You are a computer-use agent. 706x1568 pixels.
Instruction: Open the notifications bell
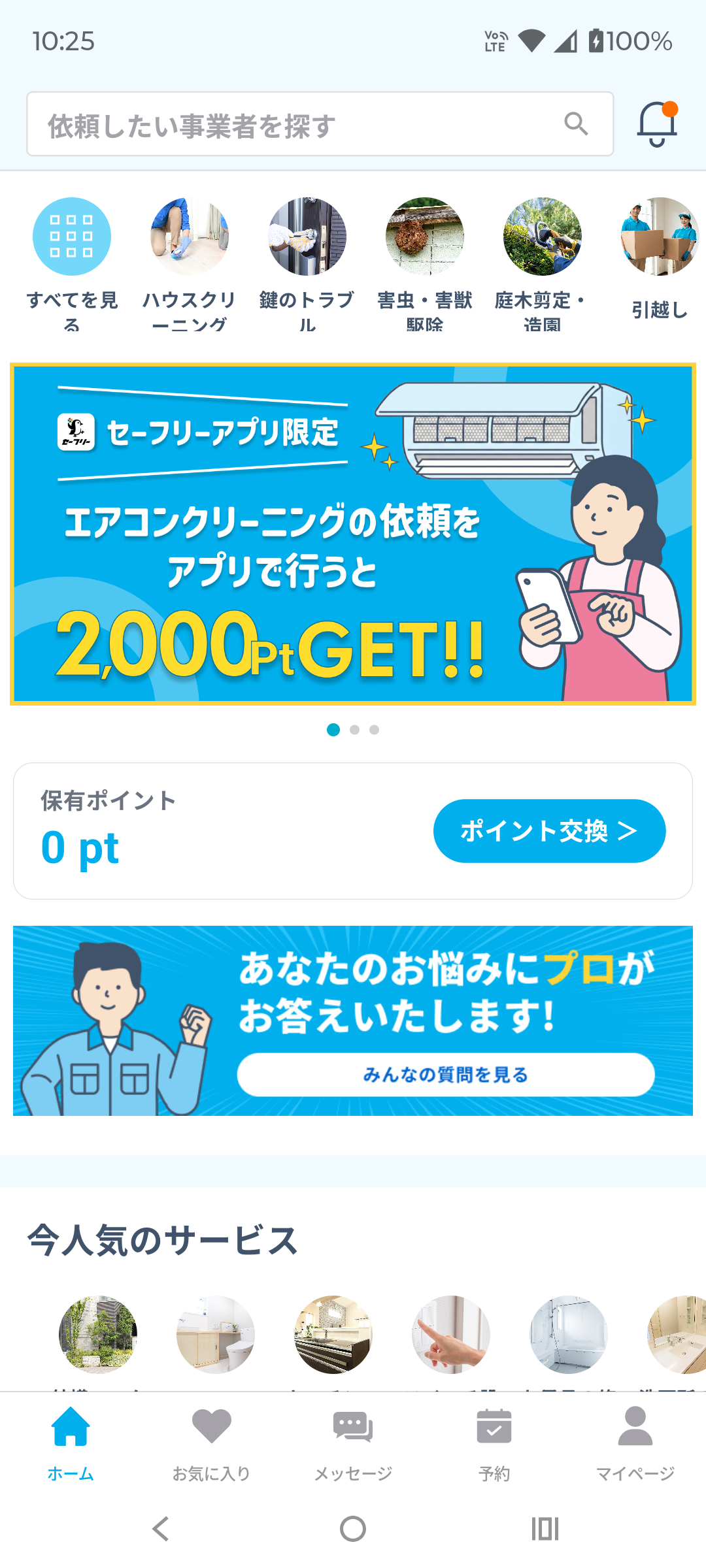coord(657,124)
